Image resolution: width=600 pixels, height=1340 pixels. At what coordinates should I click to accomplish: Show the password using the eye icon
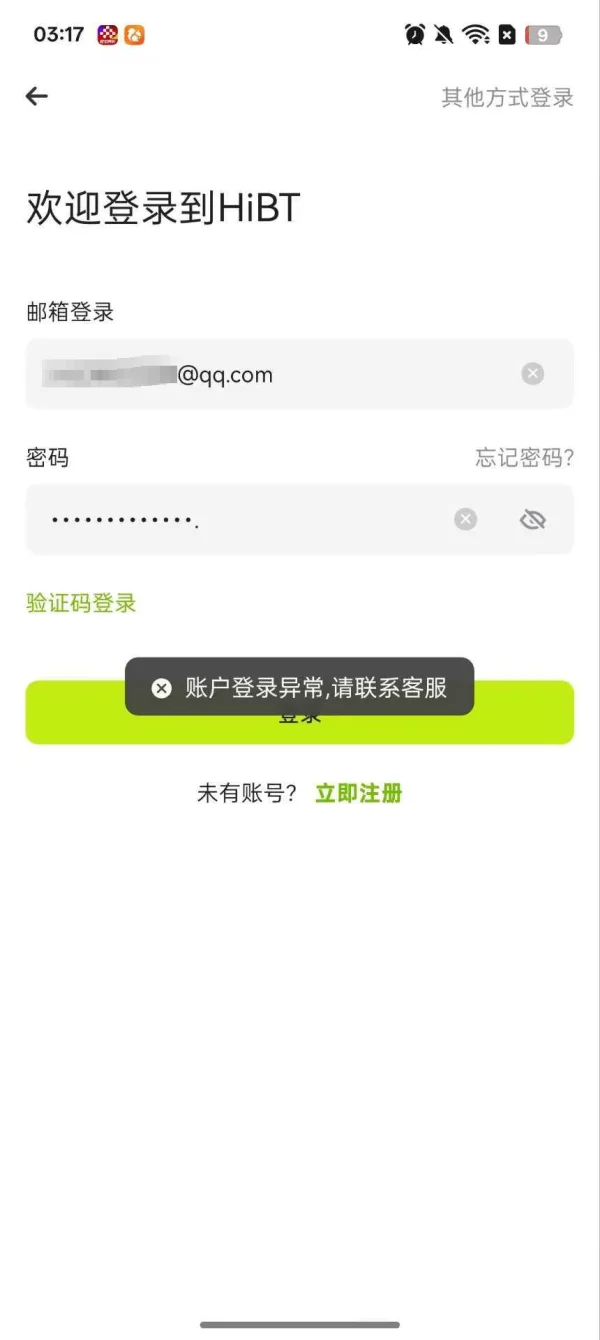(533, 519)
